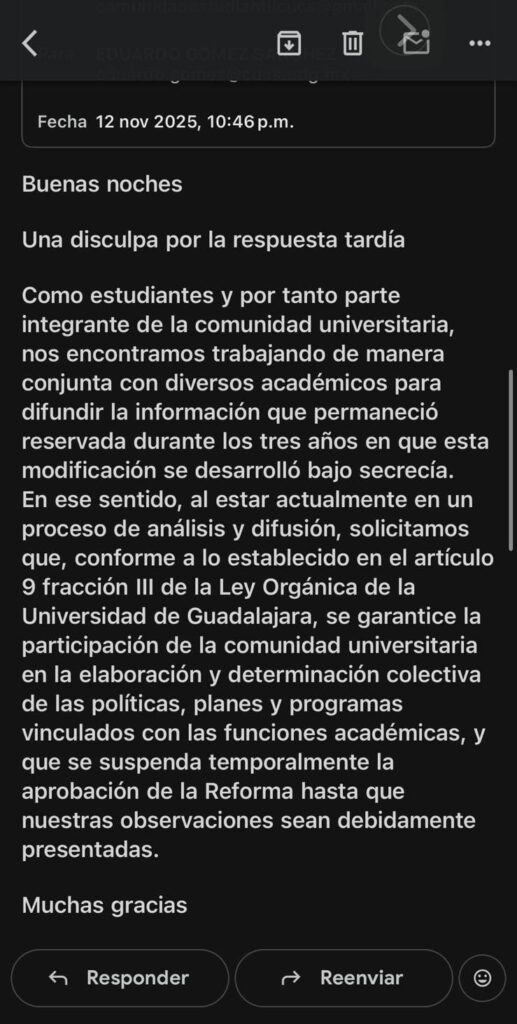This screenshot has width=517, height=1024.
Task: Add an emoji reaction to the email
Action: pyautogui.click(x=482, y=978)
